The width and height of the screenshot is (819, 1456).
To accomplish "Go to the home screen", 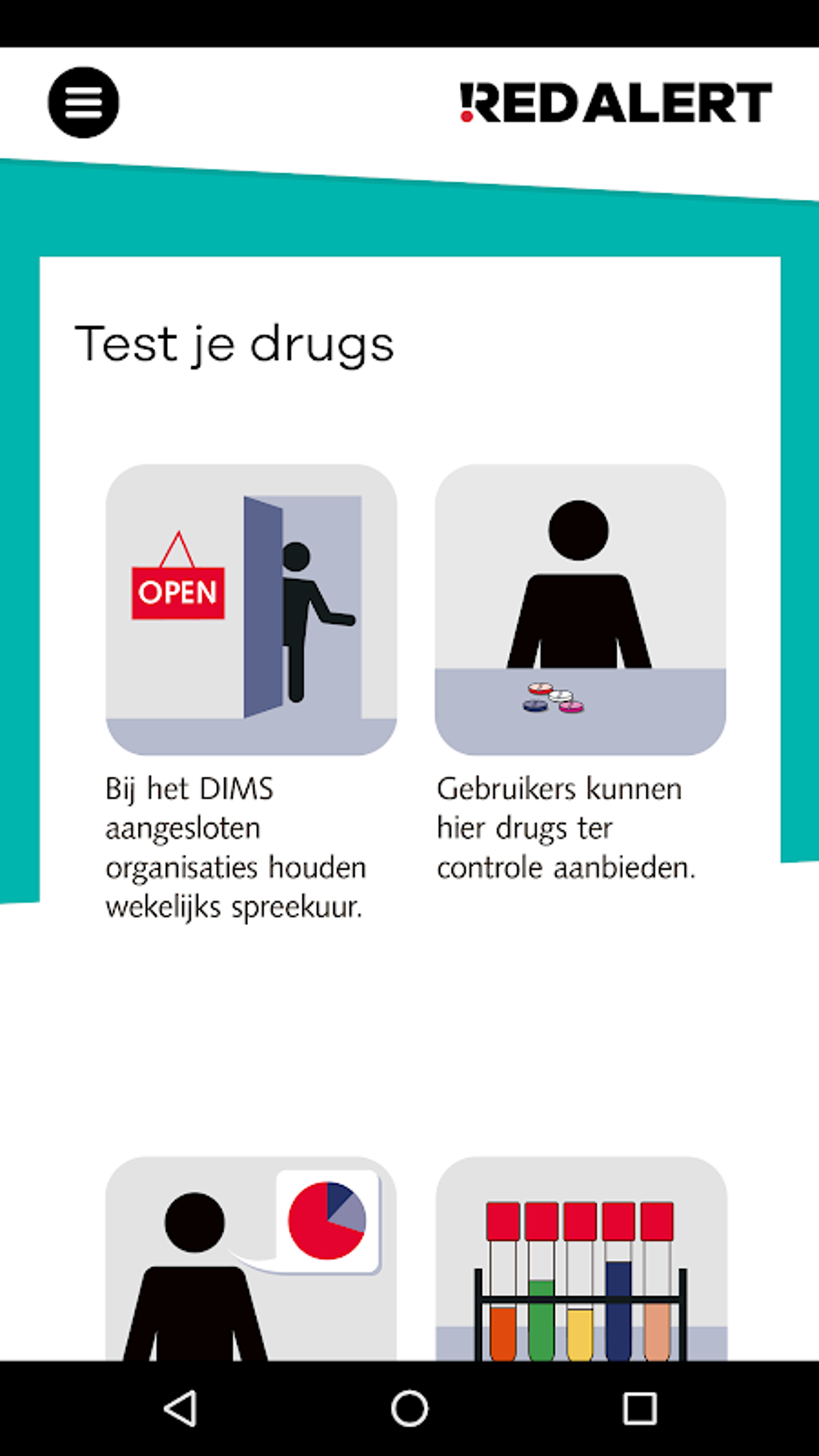I will point(409,1409).
